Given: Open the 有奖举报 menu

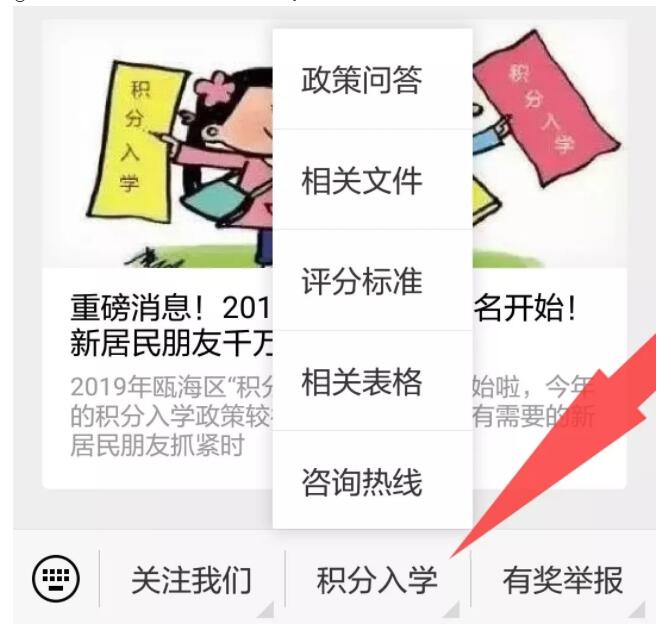Looking at the screenshot, I should (562, 580).
